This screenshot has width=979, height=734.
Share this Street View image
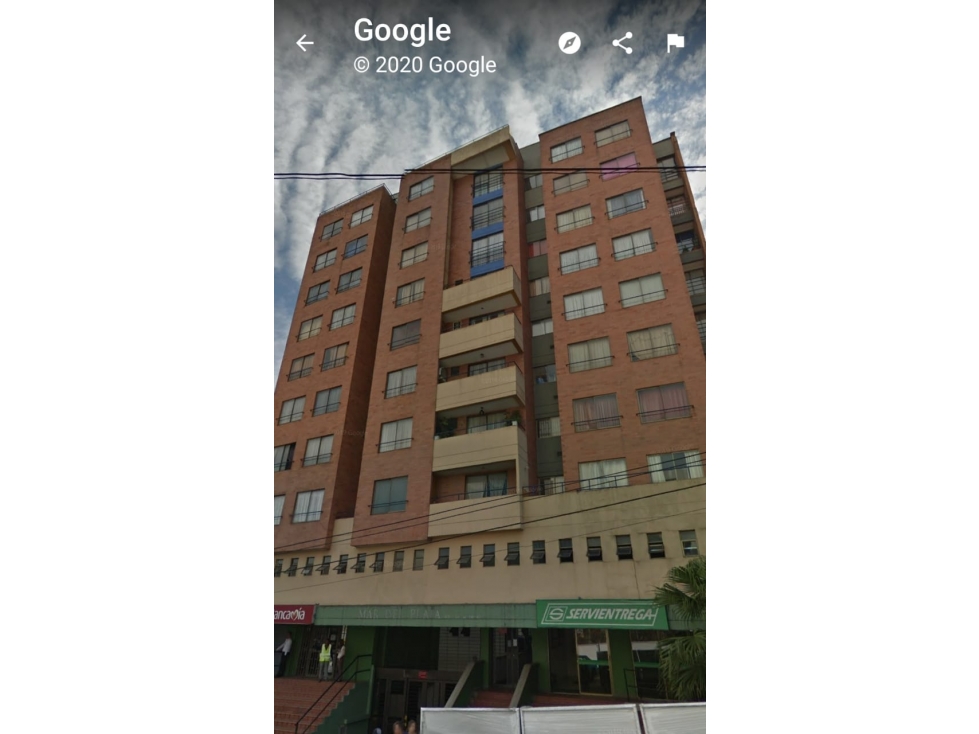(x=622, y=43)
